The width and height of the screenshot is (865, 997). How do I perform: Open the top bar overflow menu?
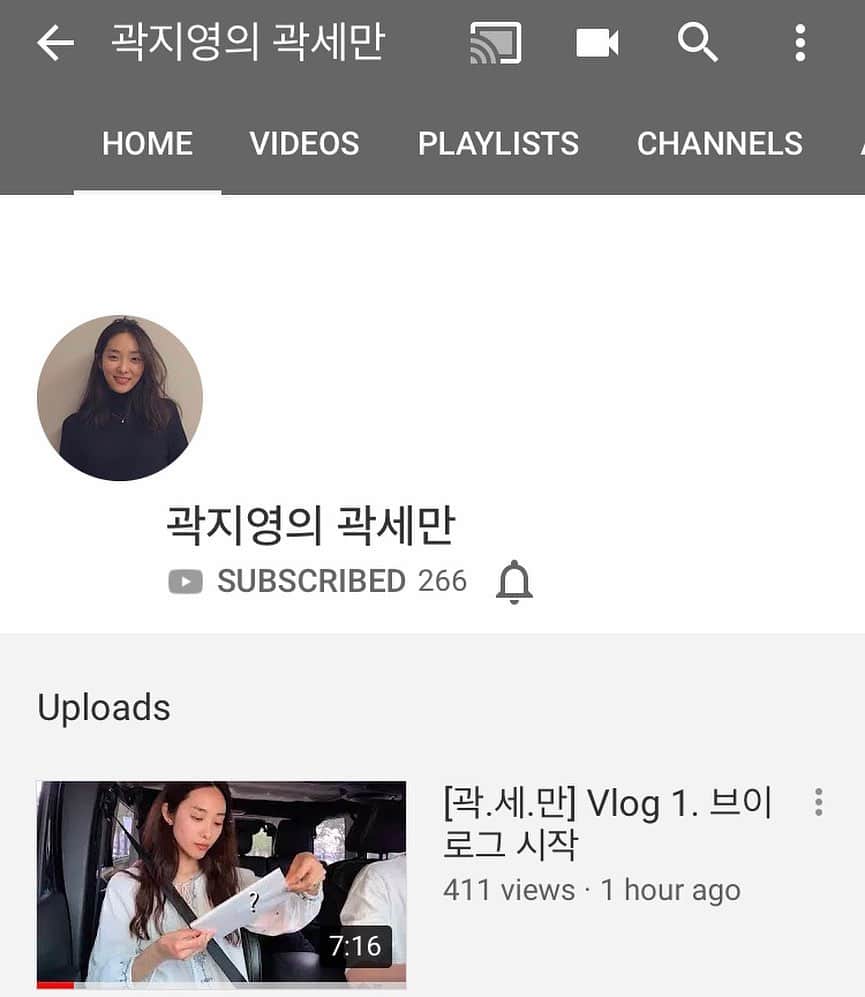[x=800, y=43]
